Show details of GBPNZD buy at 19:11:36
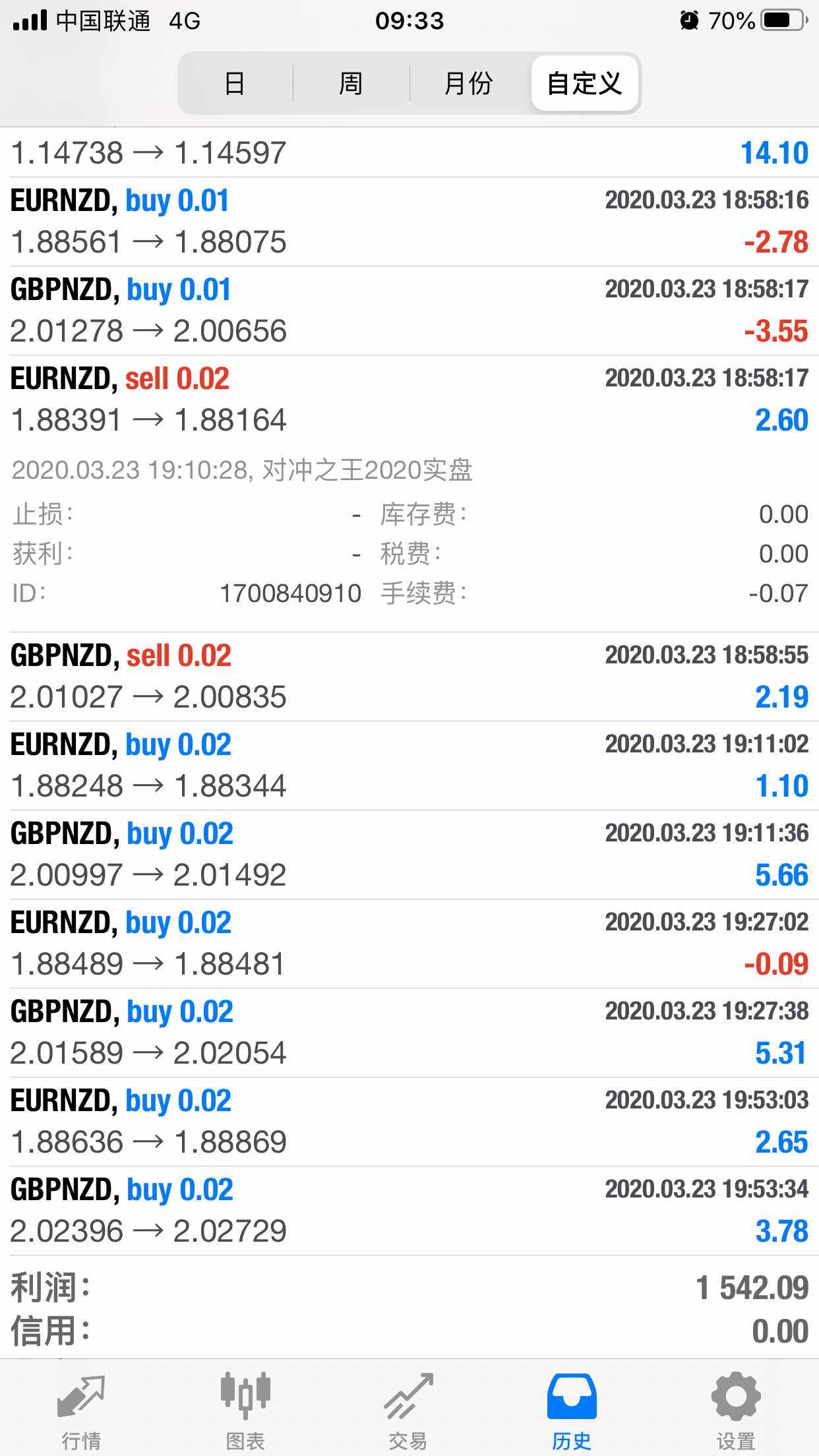 click(409, 855)
